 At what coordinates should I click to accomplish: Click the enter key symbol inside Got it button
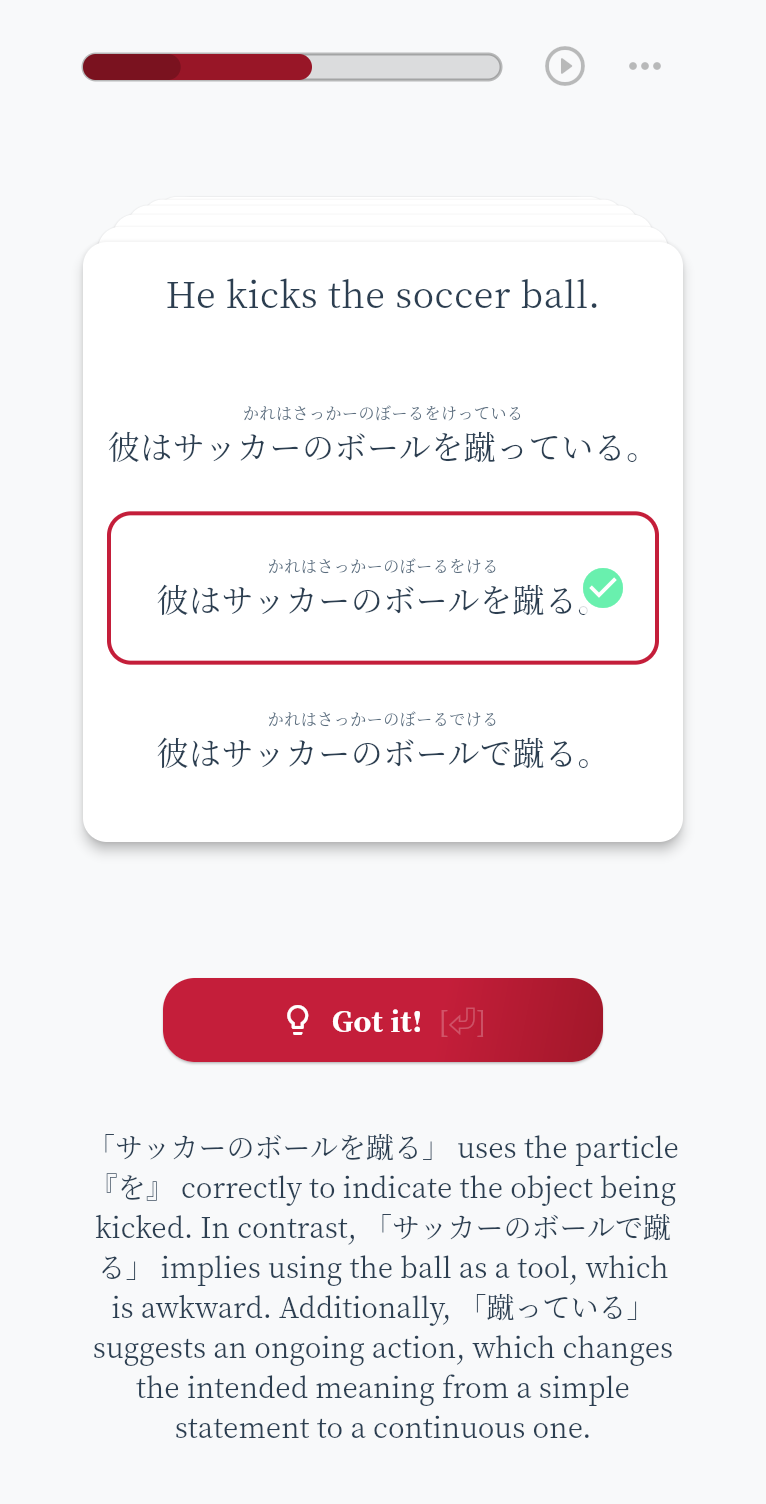(x=461, y=1022)
